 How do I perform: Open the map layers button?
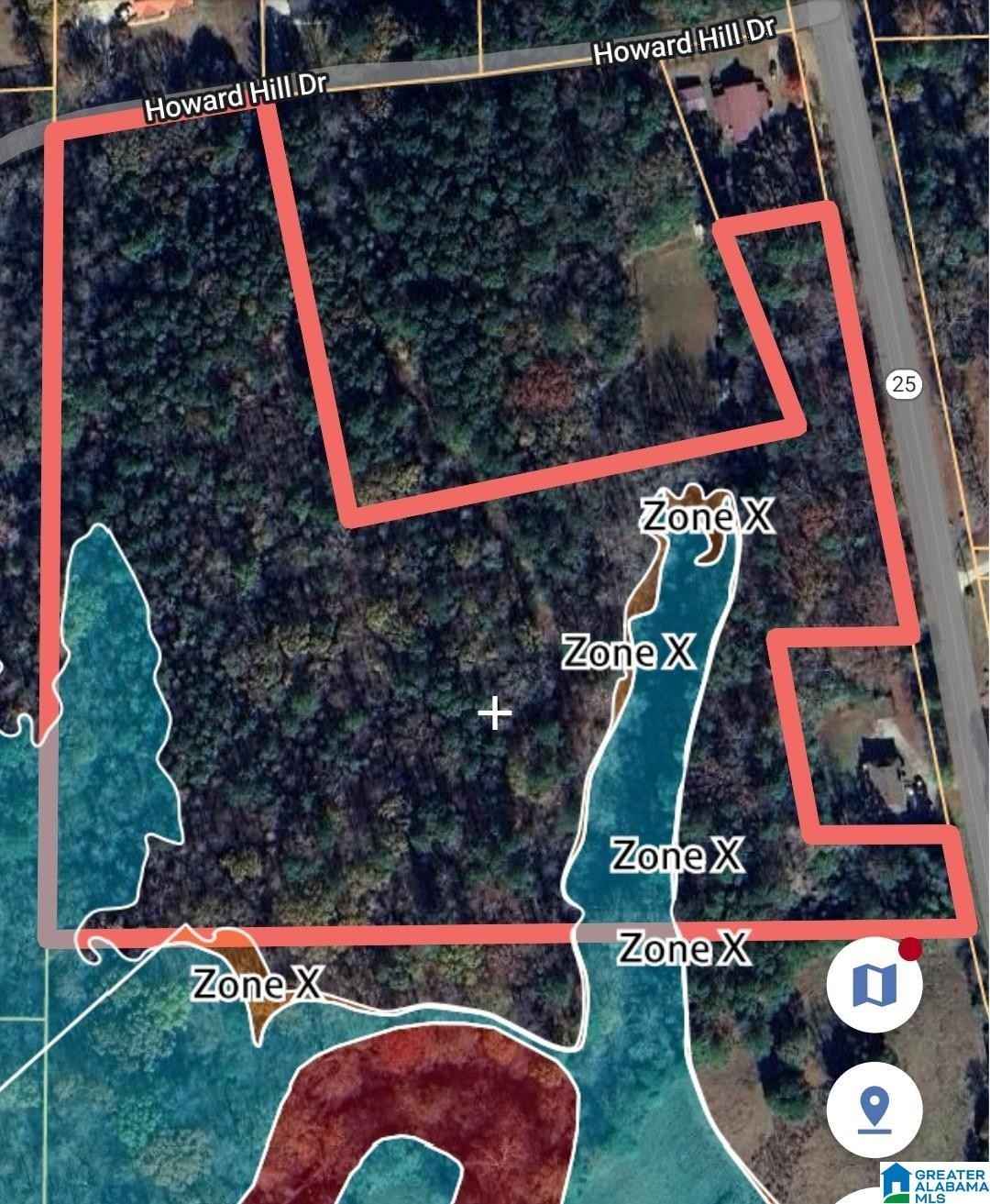coord(874,985)
